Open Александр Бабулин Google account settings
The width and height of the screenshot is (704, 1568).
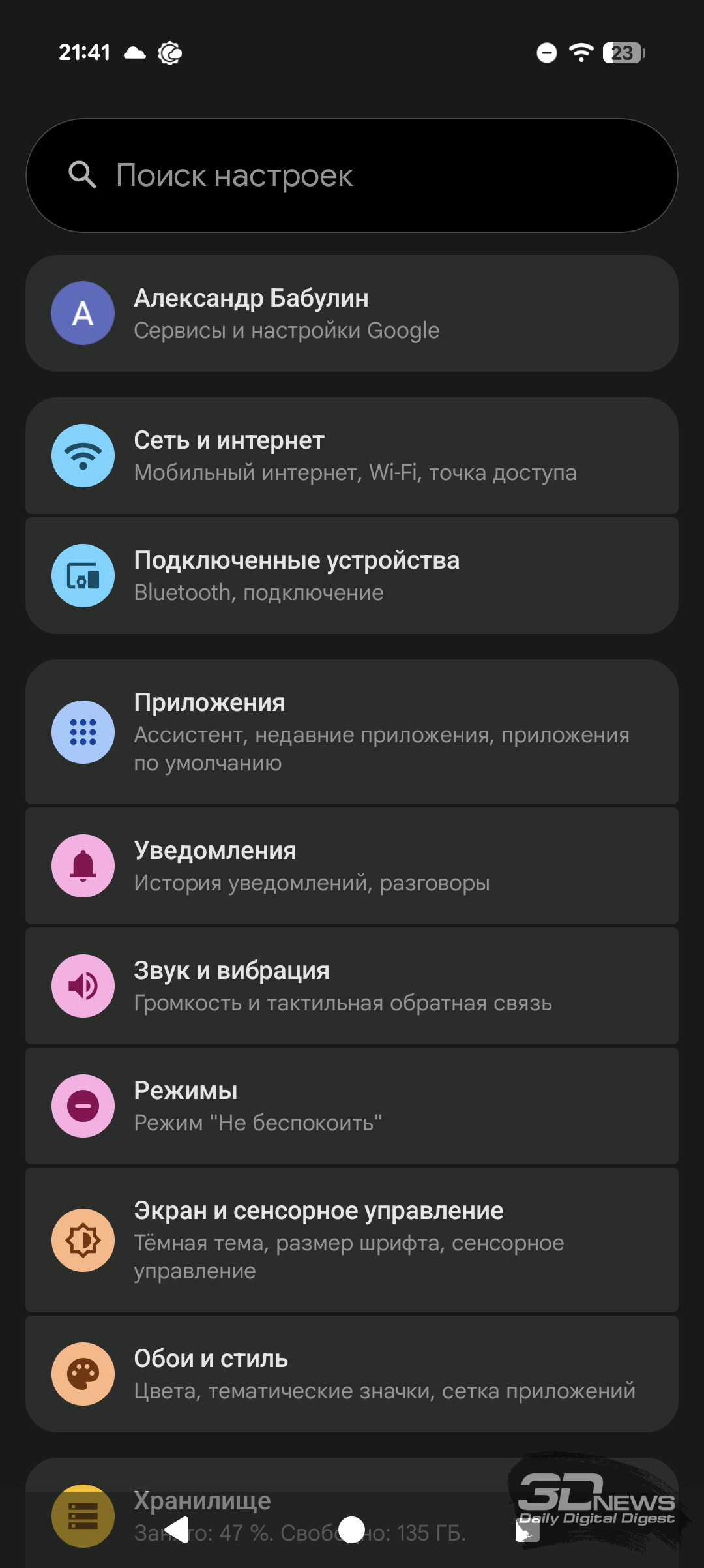click(352, 314)
